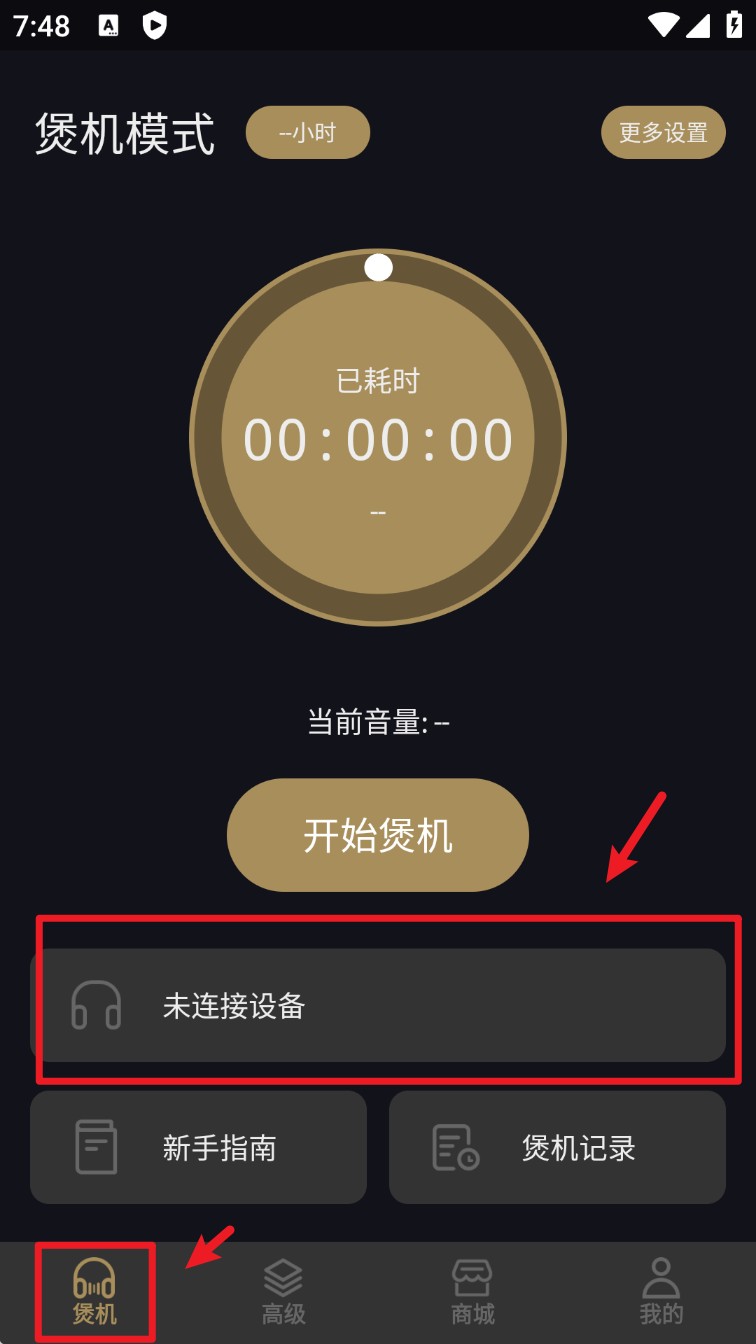Open 更多设置 settings
Viewport: 756px width, 1344px height.
(x=663, y=132)
